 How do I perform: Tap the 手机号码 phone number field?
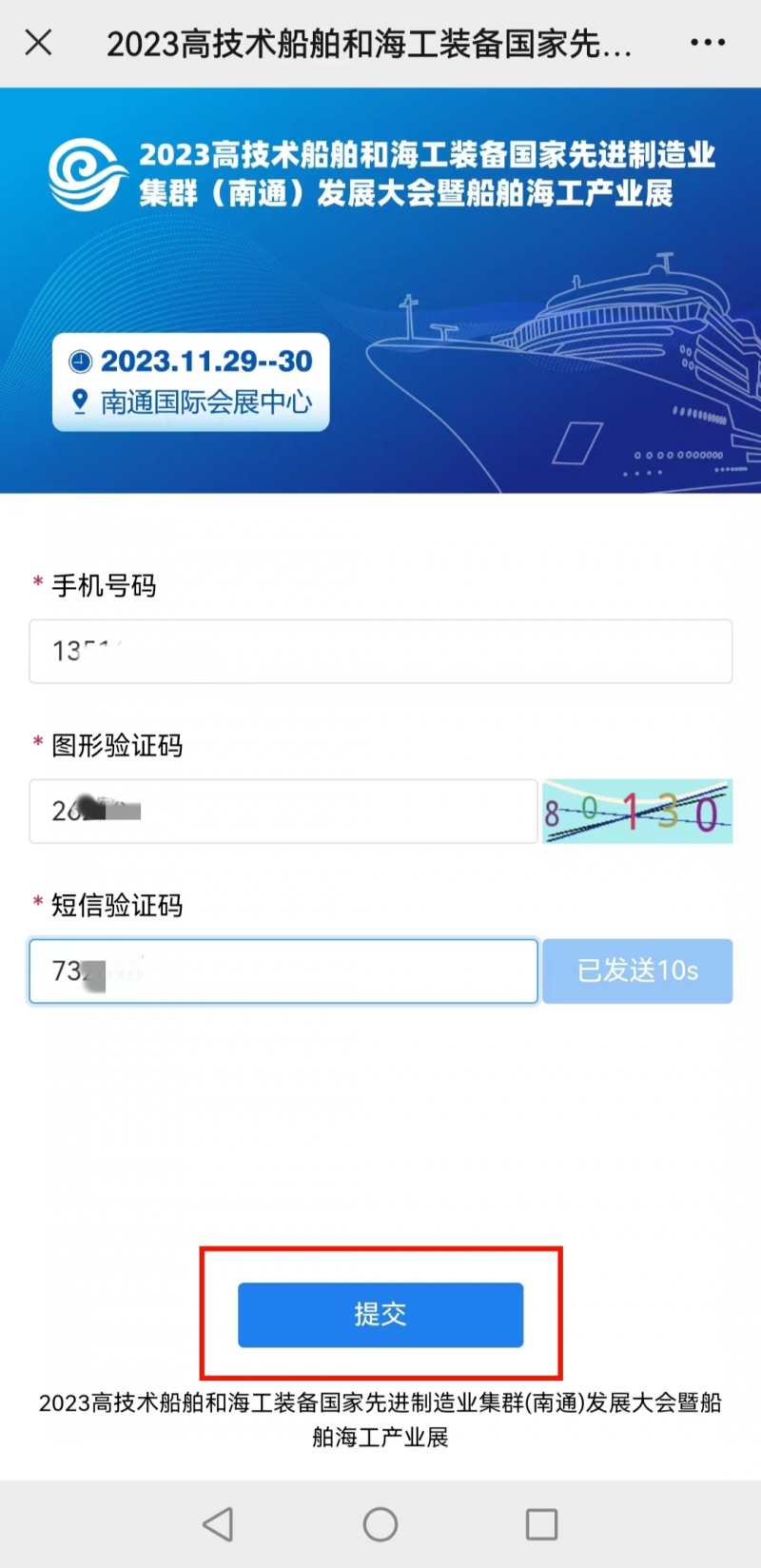click(x=380, y=652)
